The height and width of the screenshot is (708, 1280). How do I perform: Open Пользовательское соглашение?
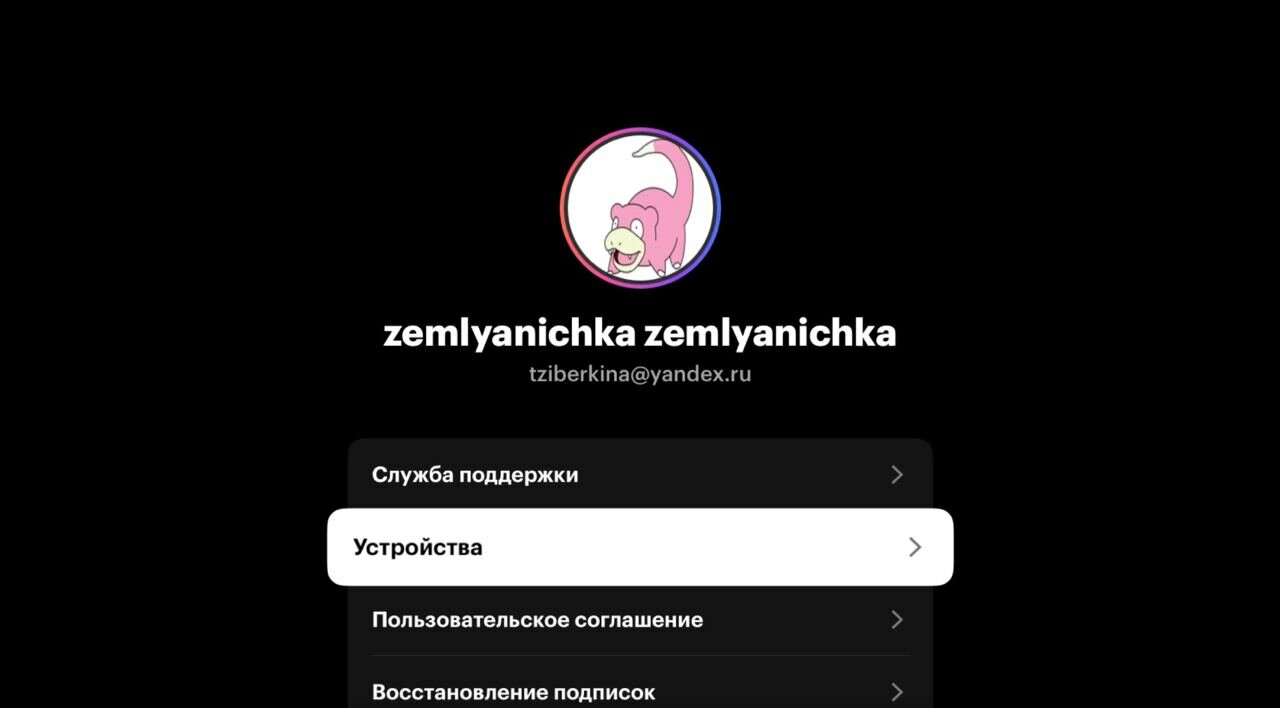point(640,620)
